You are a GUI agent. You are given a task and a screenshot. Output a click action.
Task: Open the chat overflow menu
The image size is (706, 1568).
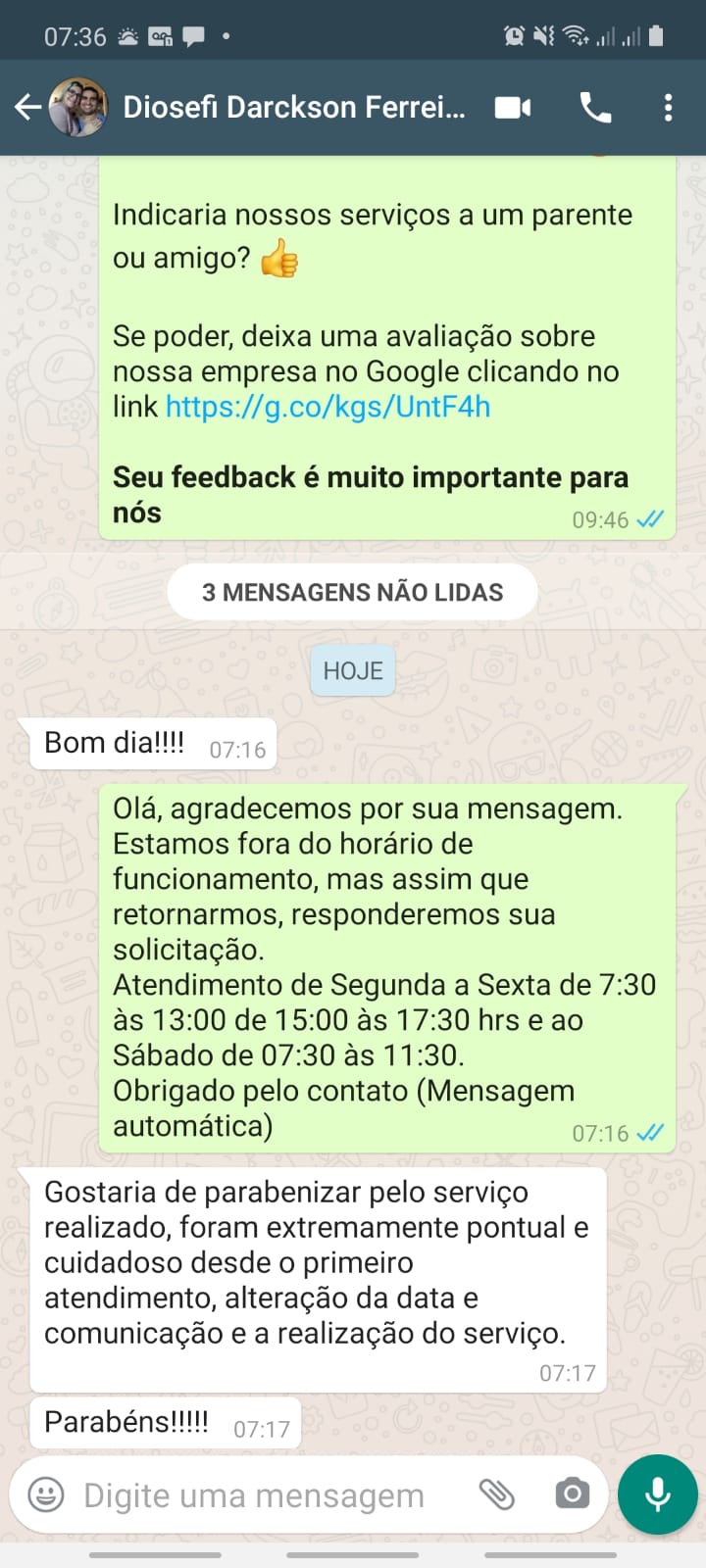coord(668,107)
